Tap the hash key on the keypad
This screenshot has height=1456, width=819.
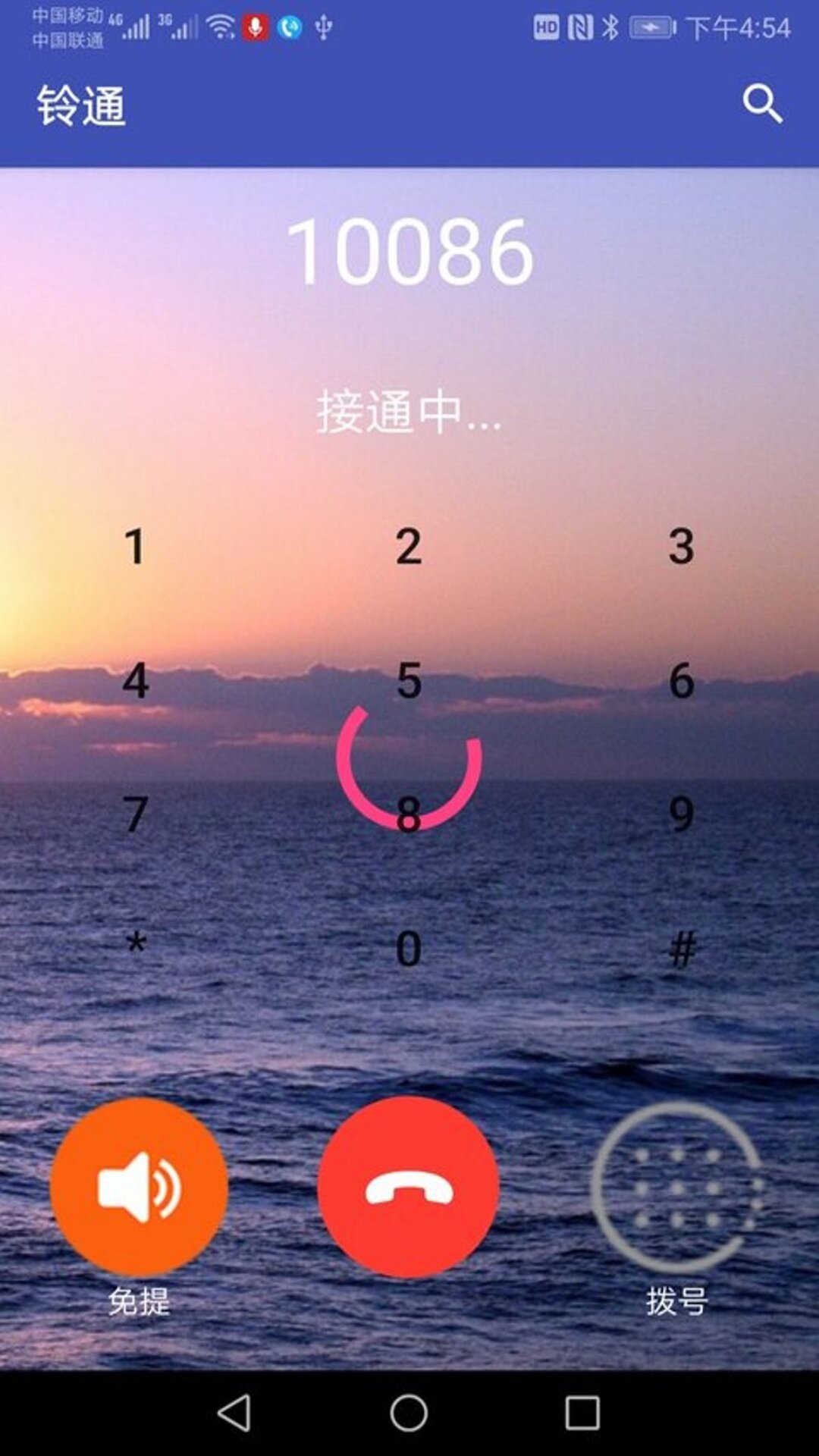(681, 948)
